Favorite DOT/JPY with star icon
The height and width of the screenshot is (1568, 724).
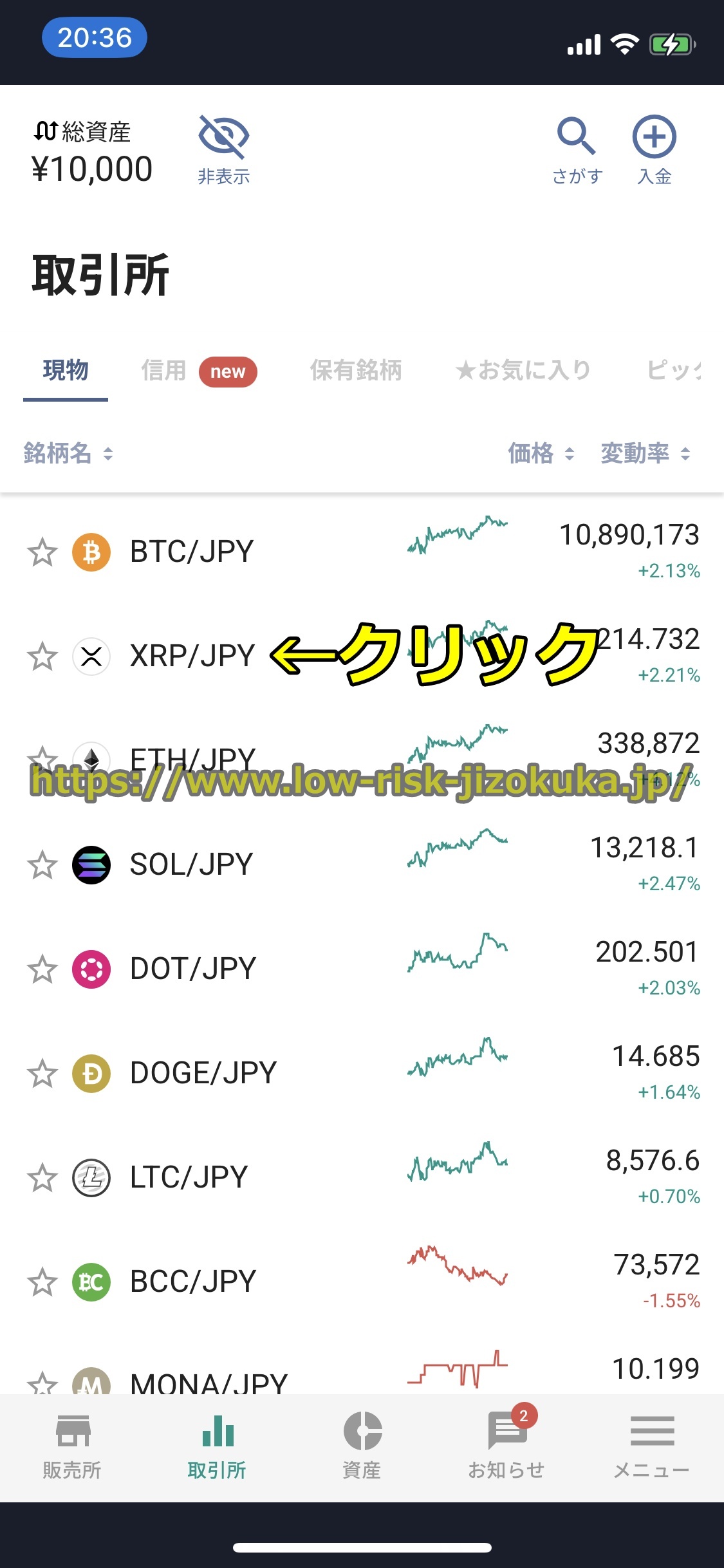pos(42,969)
